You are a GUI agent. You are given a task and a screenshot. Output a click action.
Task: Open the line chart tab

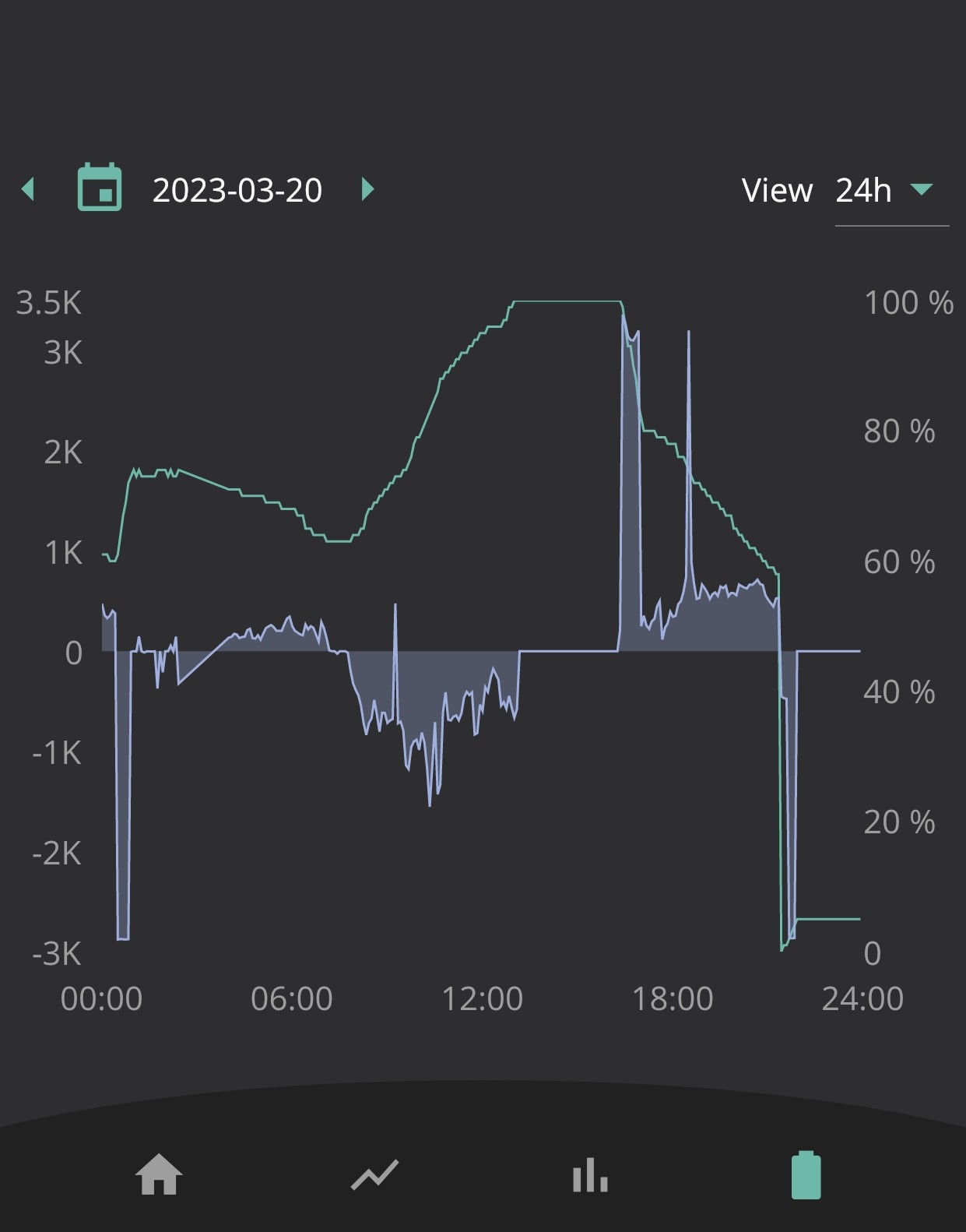click(x=374, y=1175)
